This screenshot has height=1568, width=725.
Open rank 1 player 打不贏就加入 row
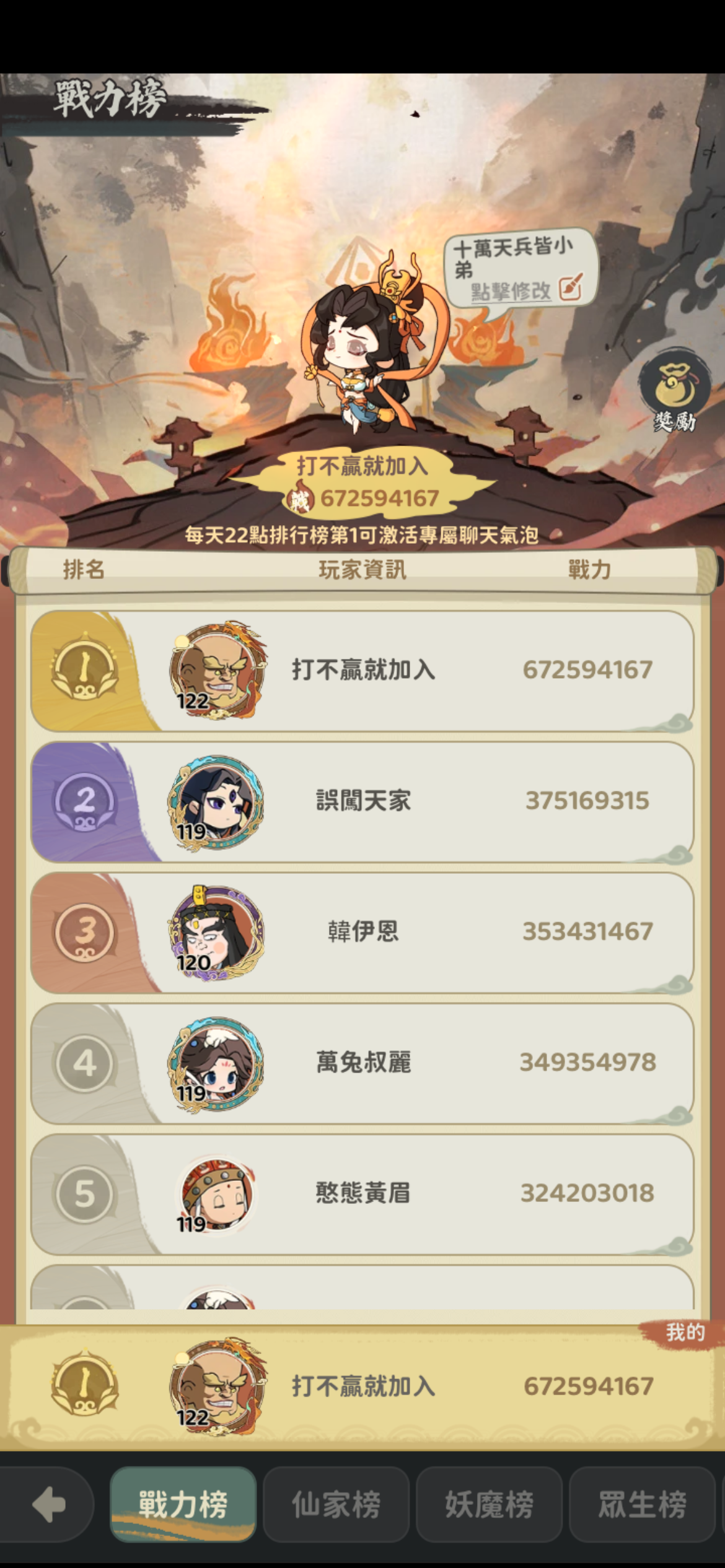pyautogui.click(x=362, y=670)
